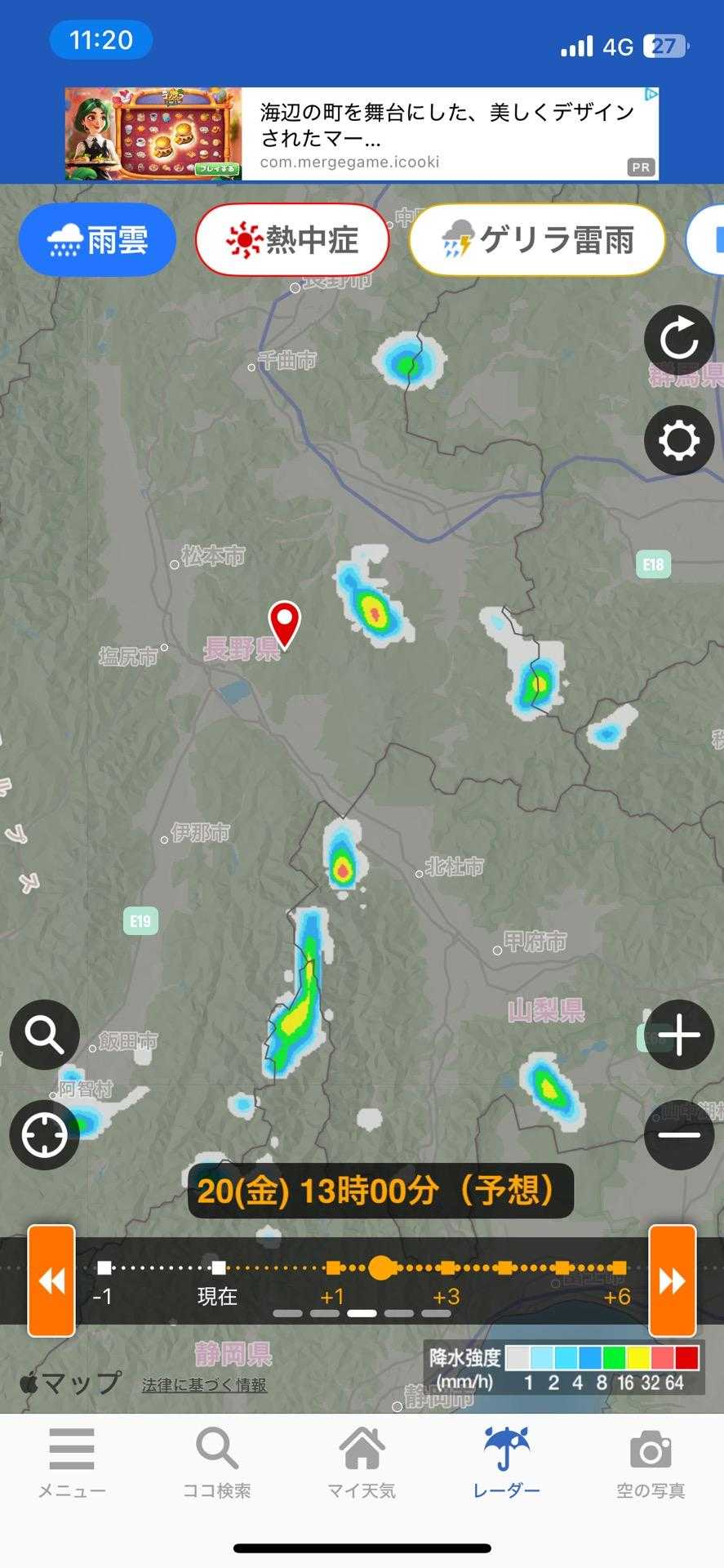Open the map search magnifier

pos(44,1035)
